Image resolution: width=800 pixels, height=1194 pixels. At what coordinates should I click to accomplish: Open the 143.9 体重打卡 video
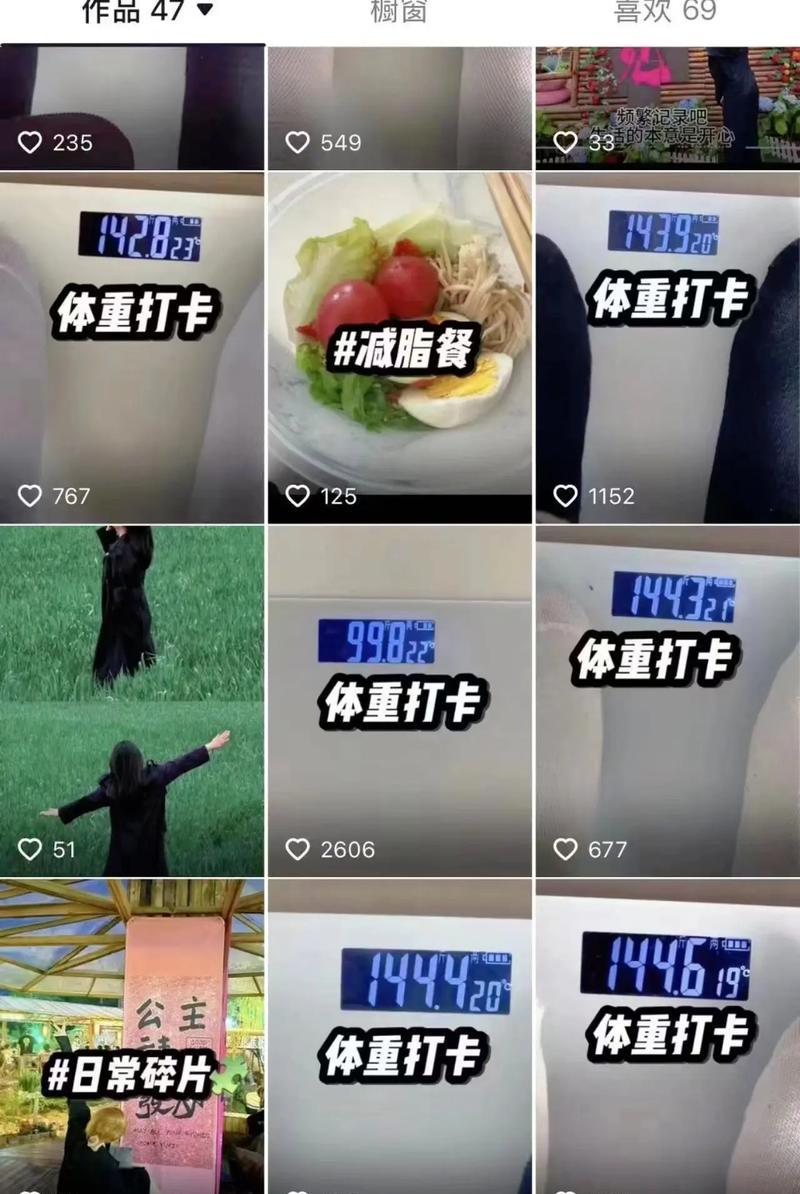coord(668,347)
